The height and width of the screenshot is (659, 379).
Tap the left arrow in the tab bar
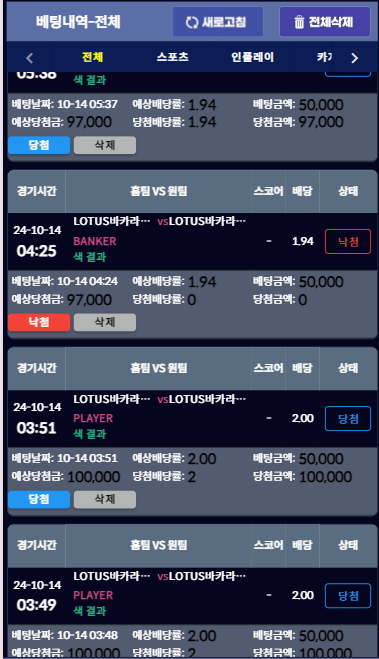29,58
